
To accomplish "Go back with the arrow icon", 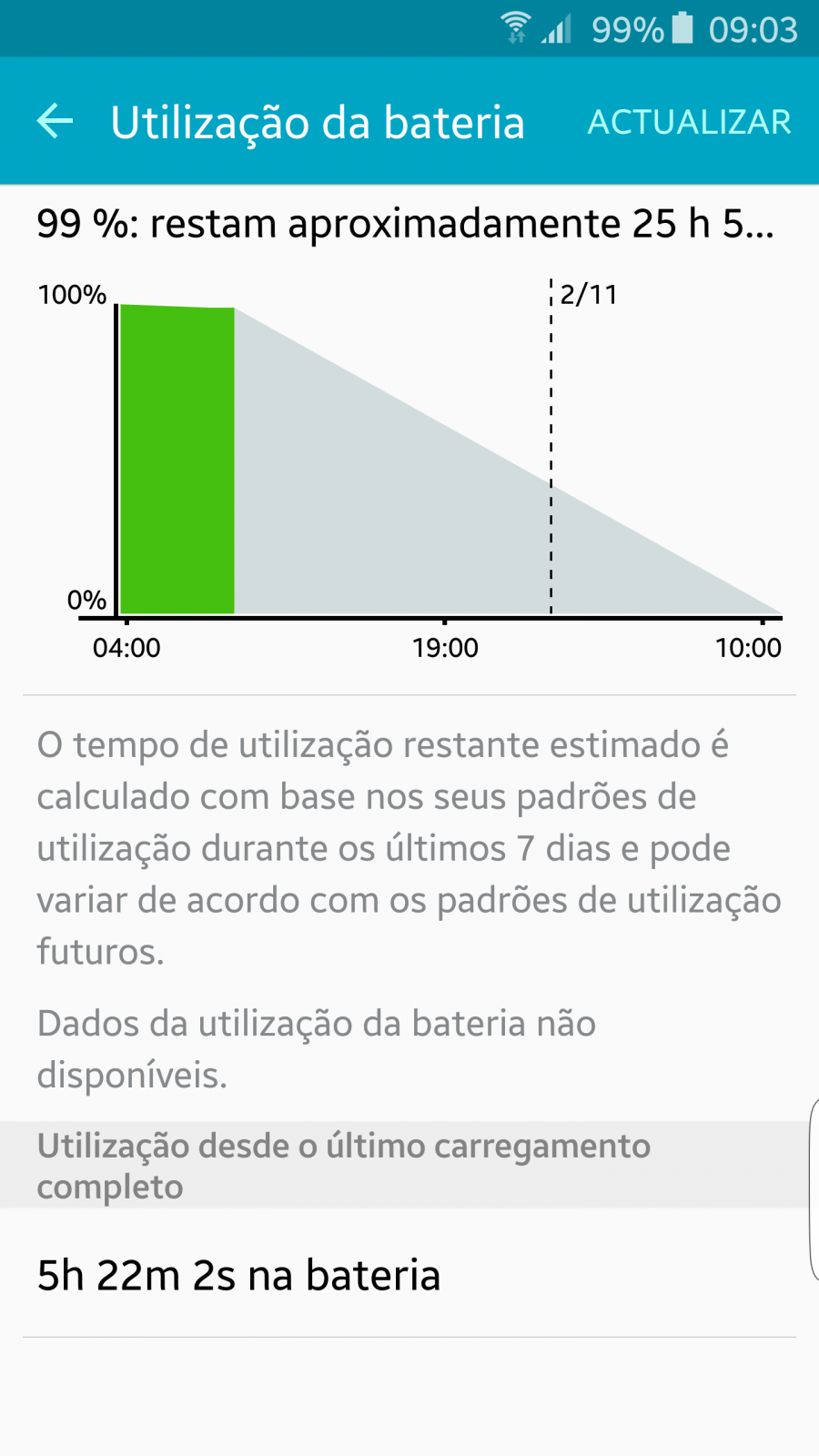I will (55, 121).
